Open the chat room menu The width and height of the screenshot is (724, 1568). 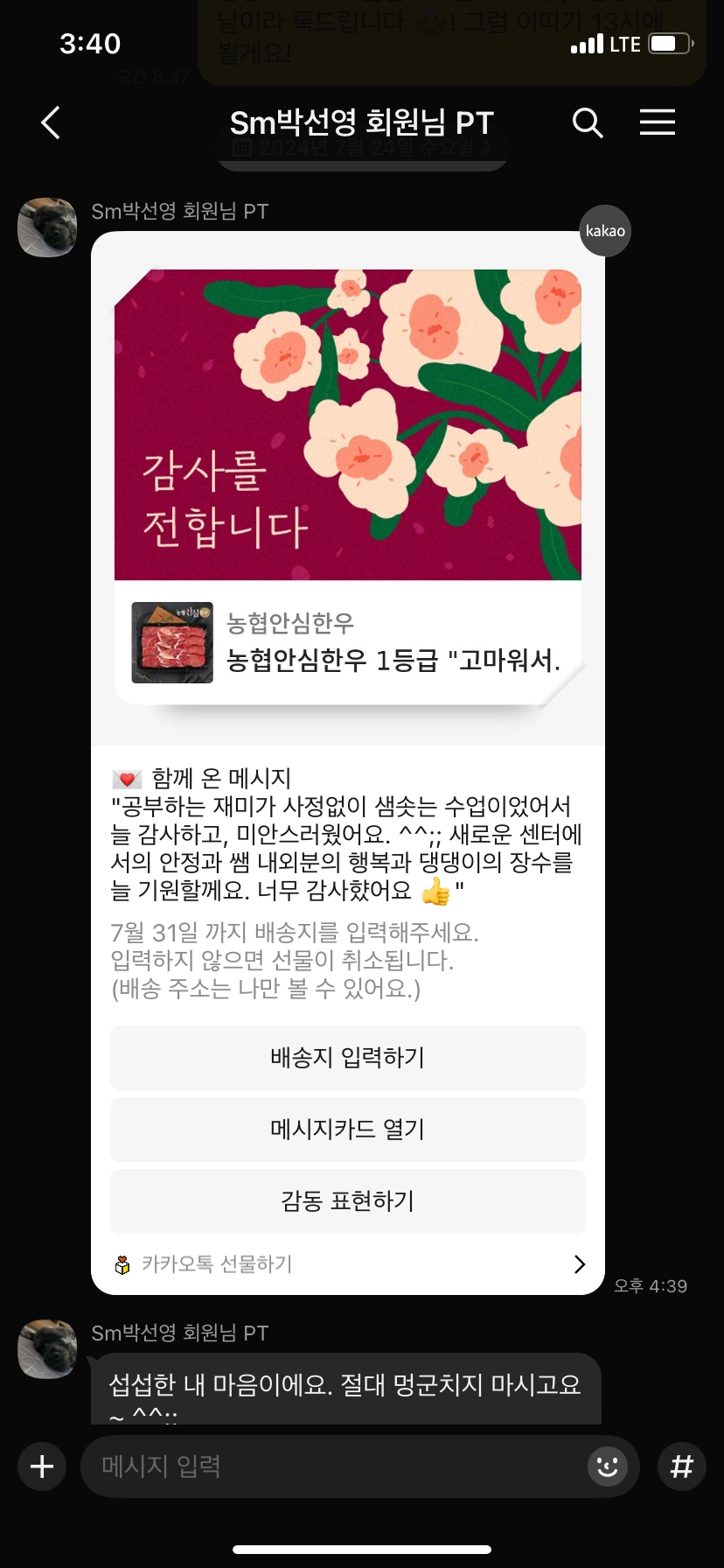click(x=657, y=122)
